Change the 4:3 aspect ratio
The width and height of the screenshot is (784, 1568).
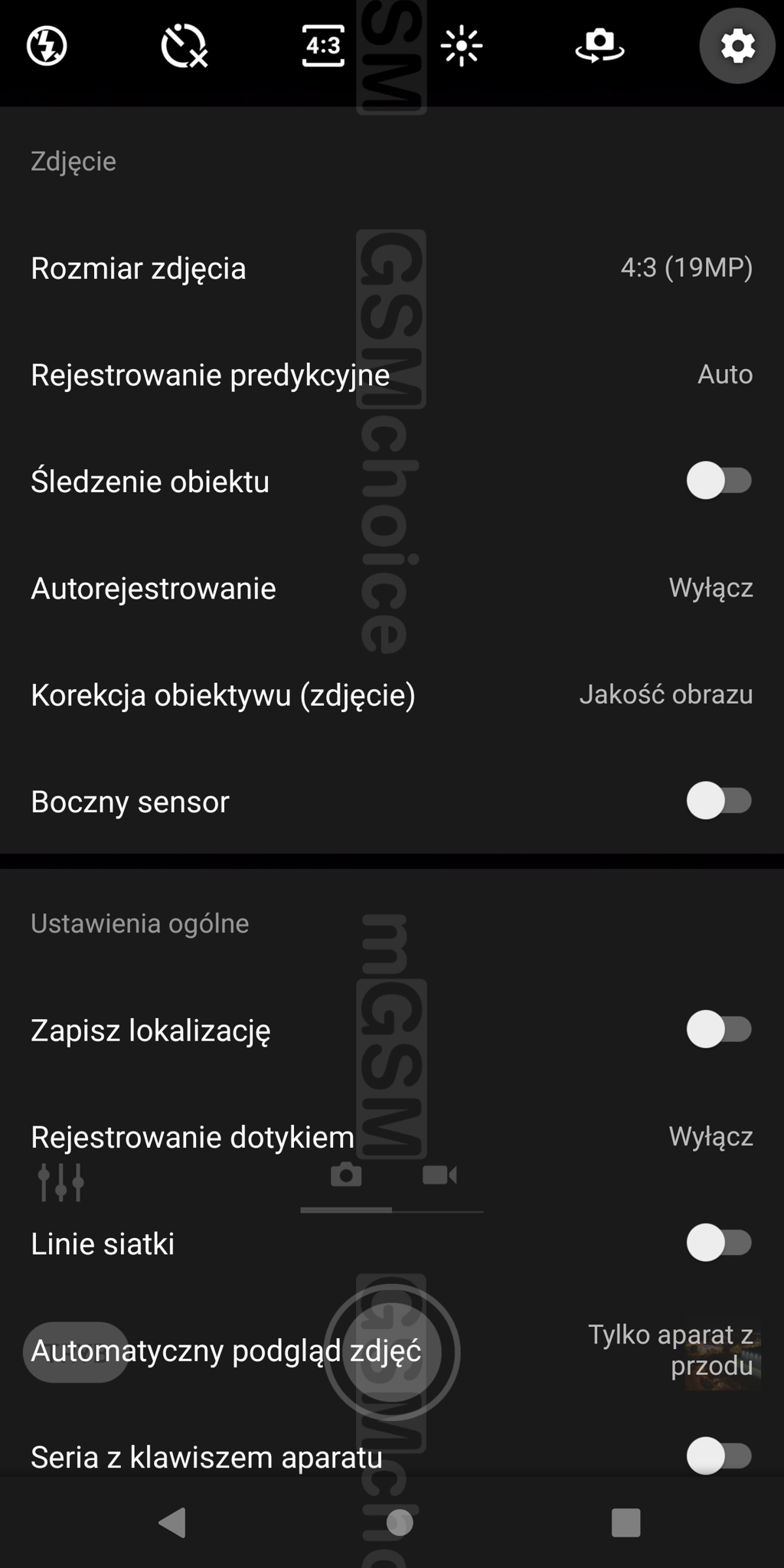(323, 46)
